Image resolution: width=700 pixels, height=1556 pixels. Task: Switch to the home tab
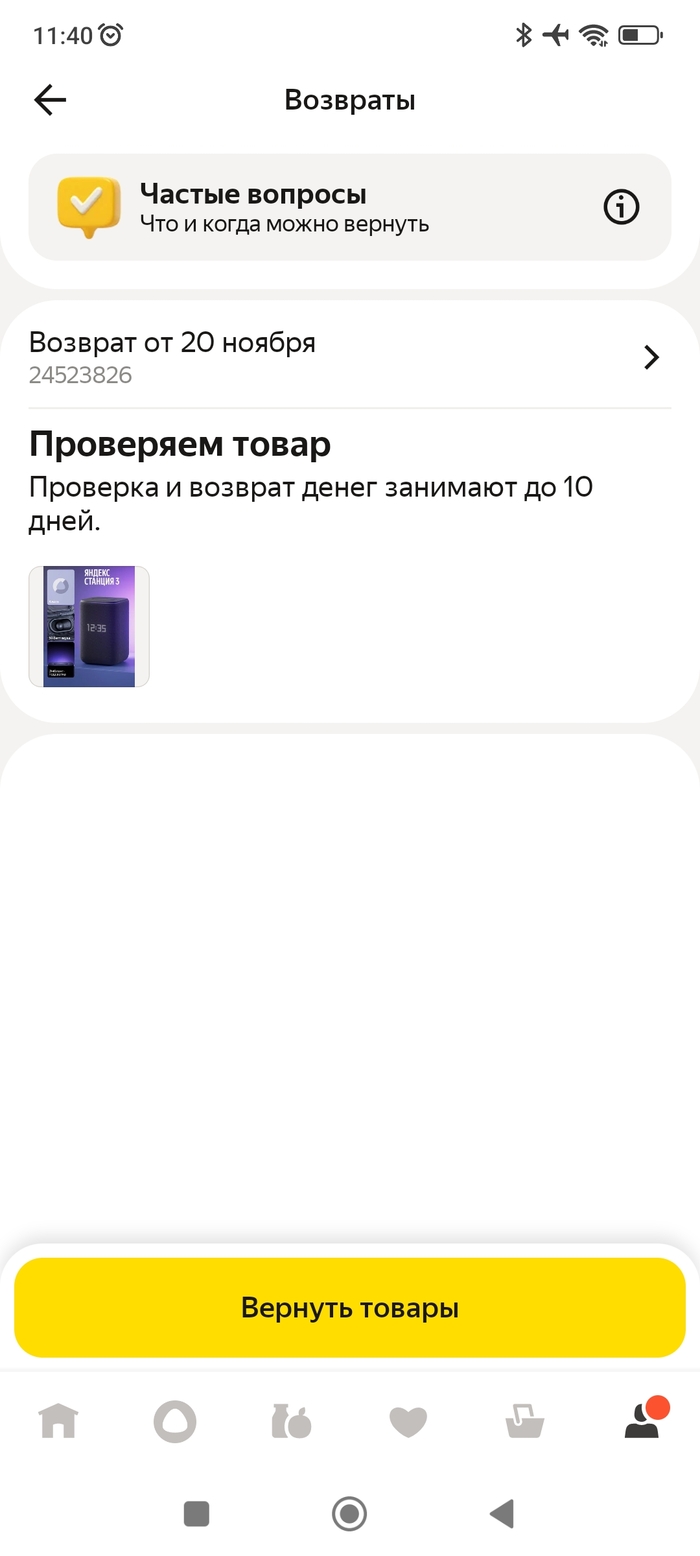click(58, 1421)
